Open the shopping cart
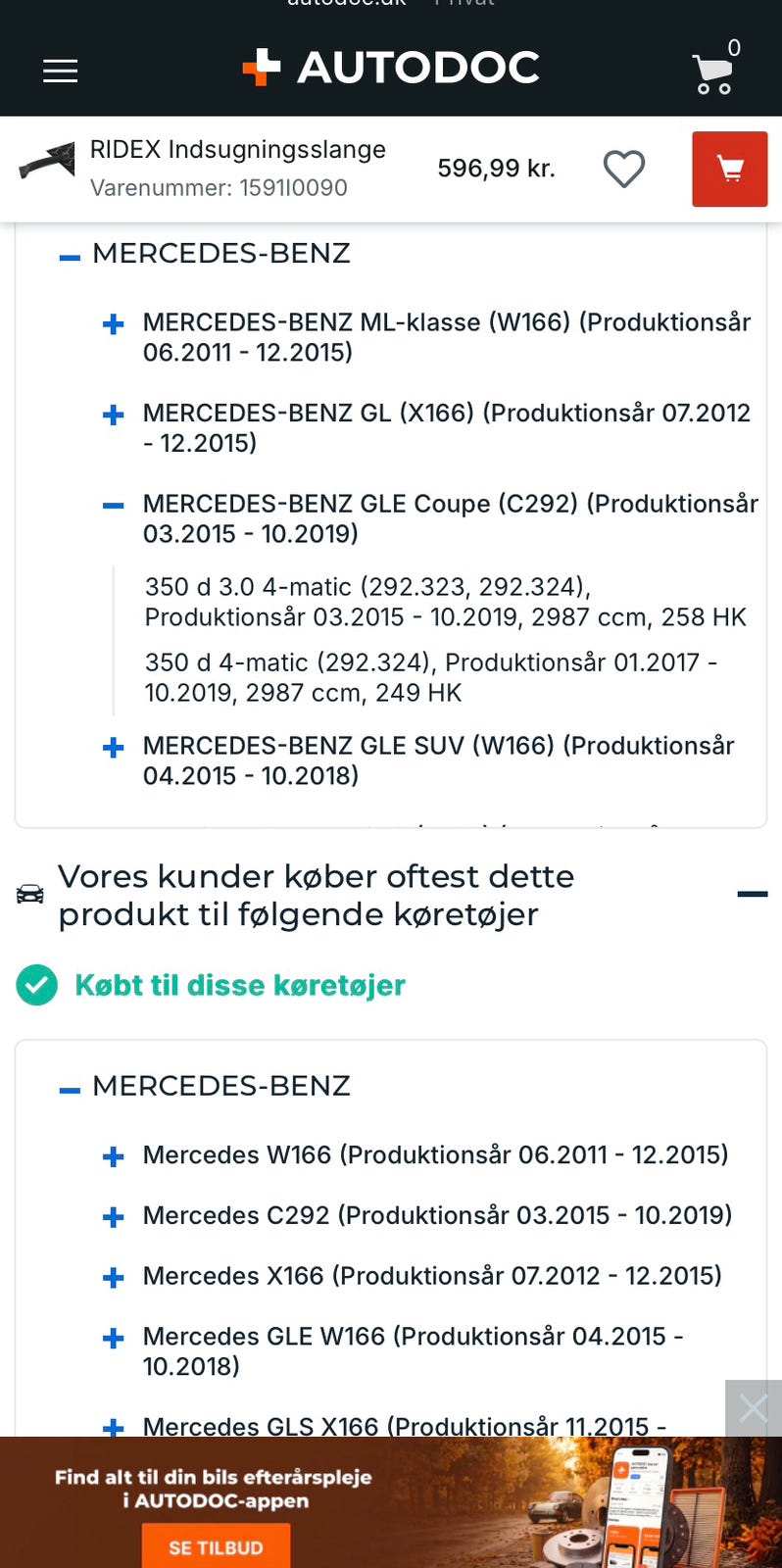Viewport: 782px width, 1568px height. click(714, 70)
